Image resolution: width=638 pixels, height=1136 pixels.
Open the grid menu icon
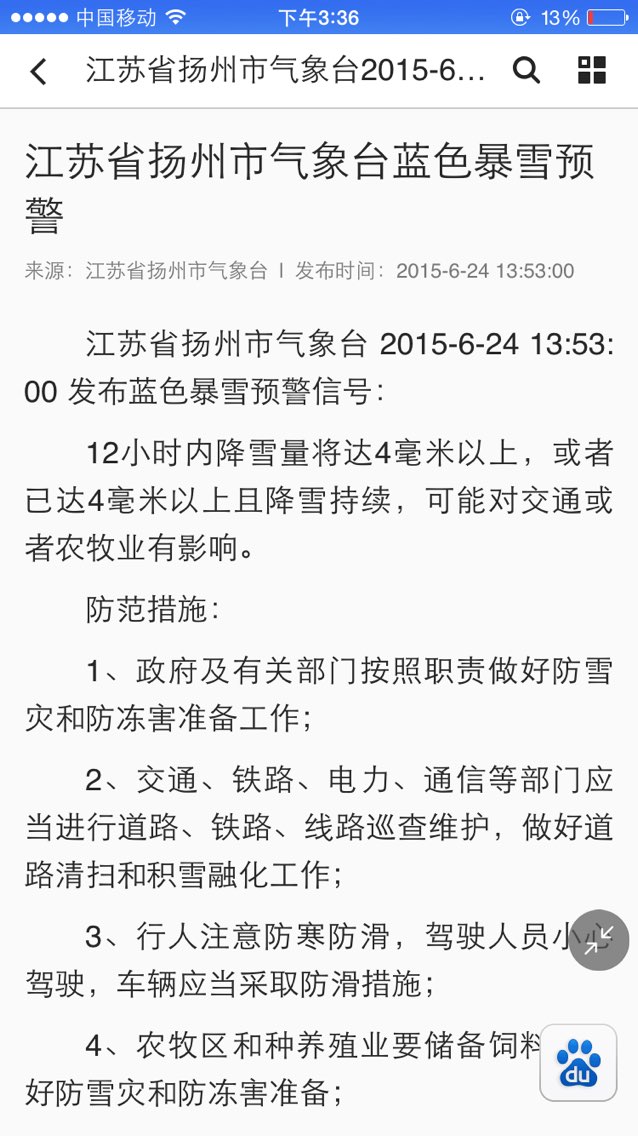[x=592, y=70]
